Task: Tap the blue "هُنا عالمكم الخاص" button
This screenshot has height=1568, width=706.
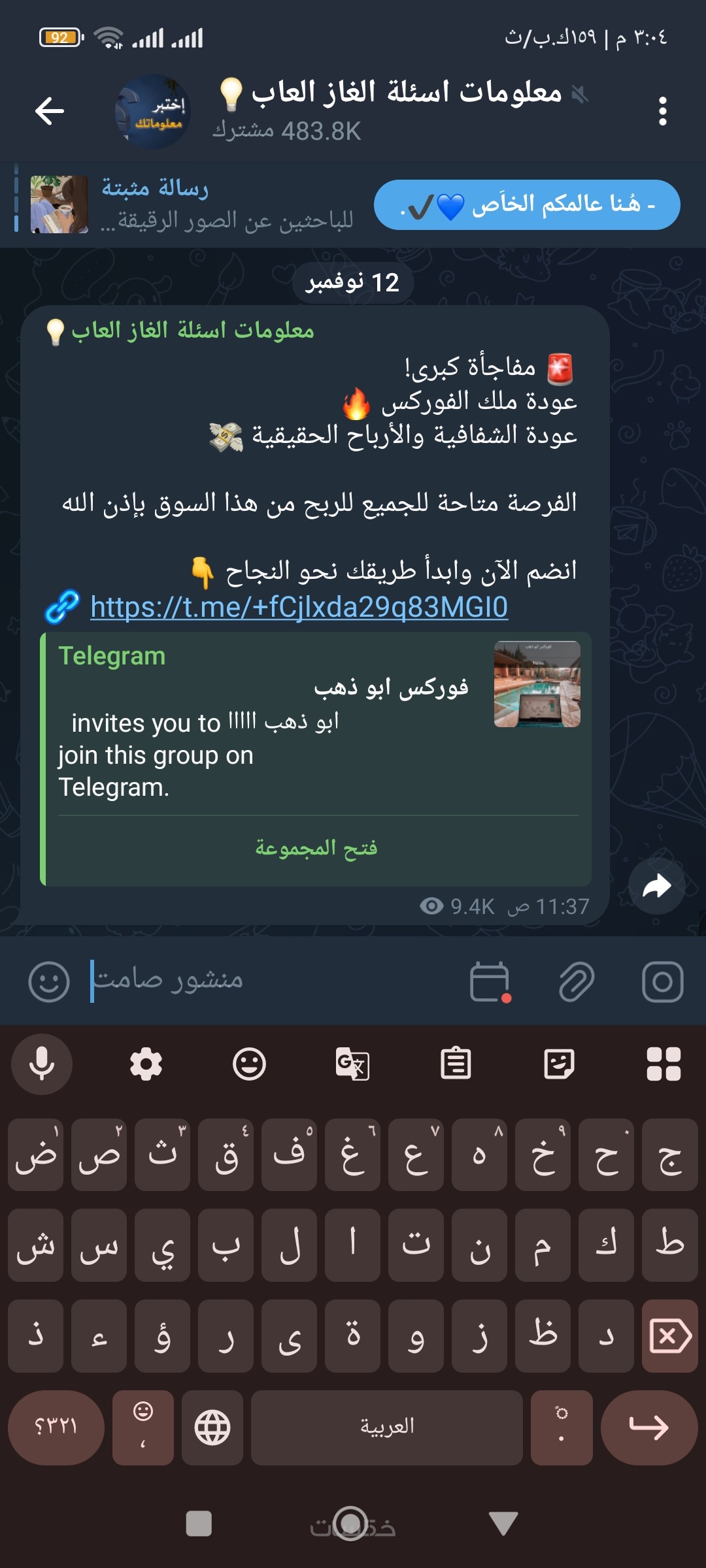Action: (527, 204)
